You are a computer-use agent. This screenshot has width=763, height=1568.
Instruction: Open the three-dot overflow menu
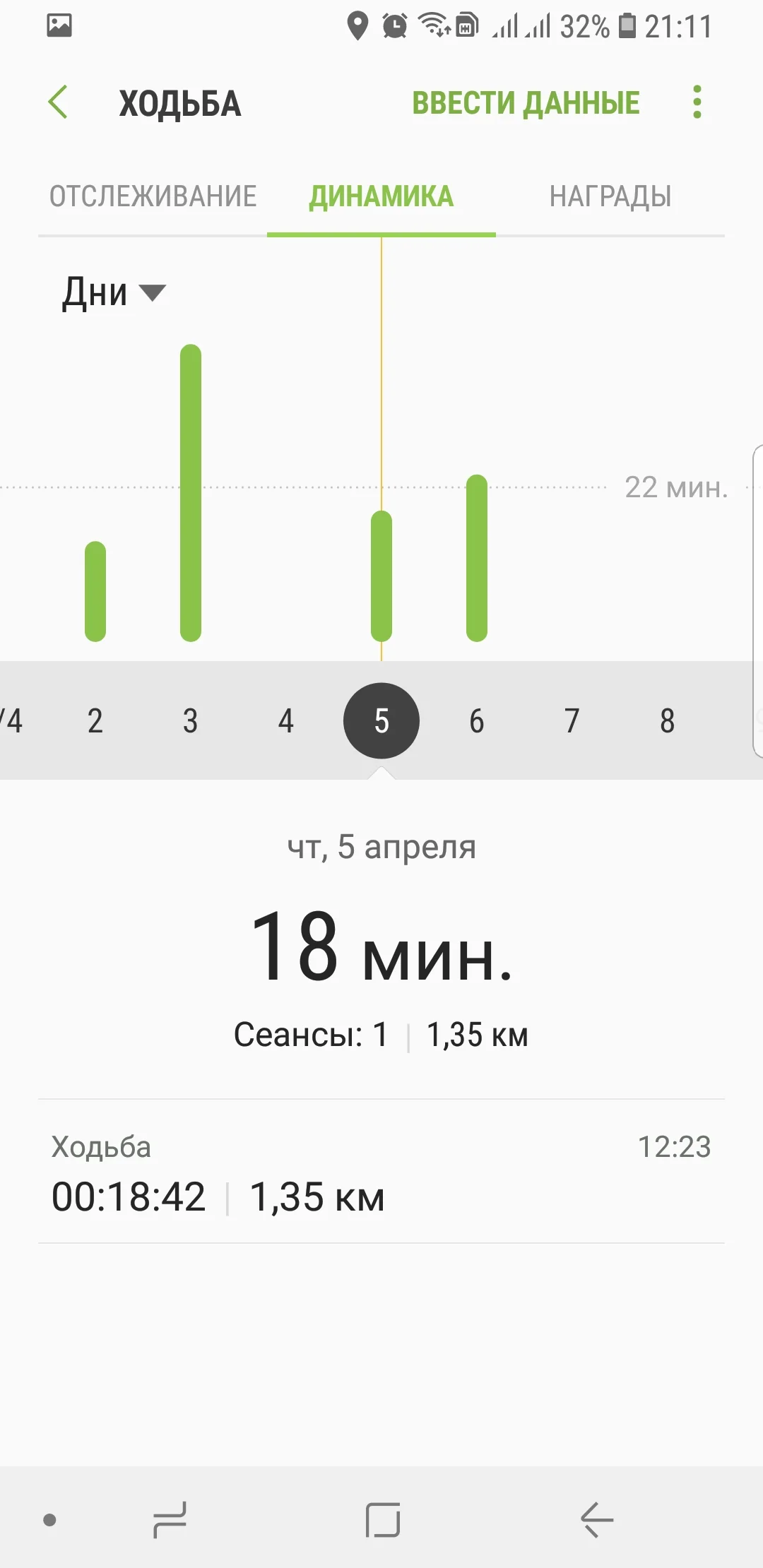pos(697,102)
